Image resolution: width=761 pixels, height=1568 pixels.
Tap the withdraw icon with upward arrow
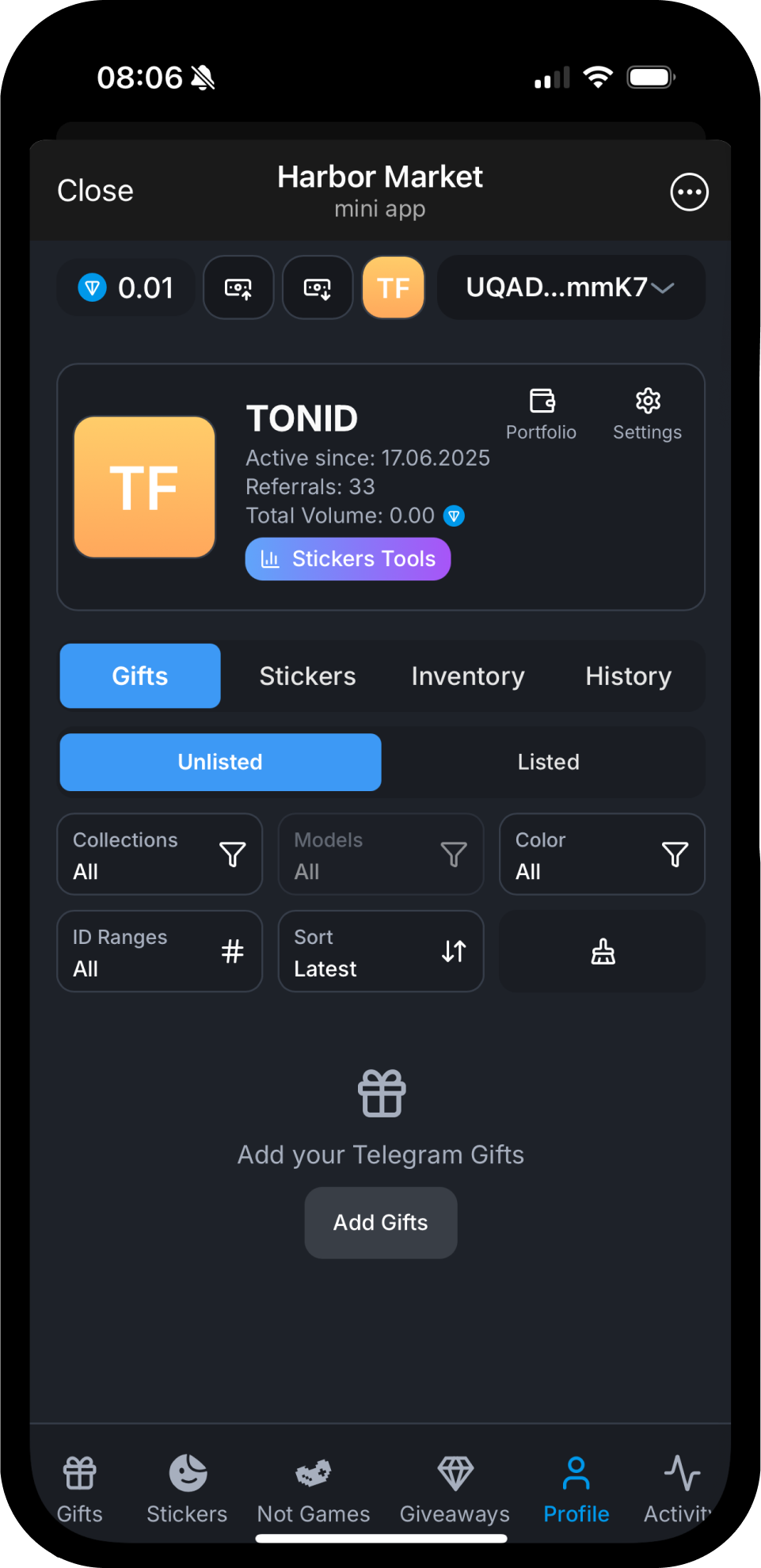click(x=238, y=287)
